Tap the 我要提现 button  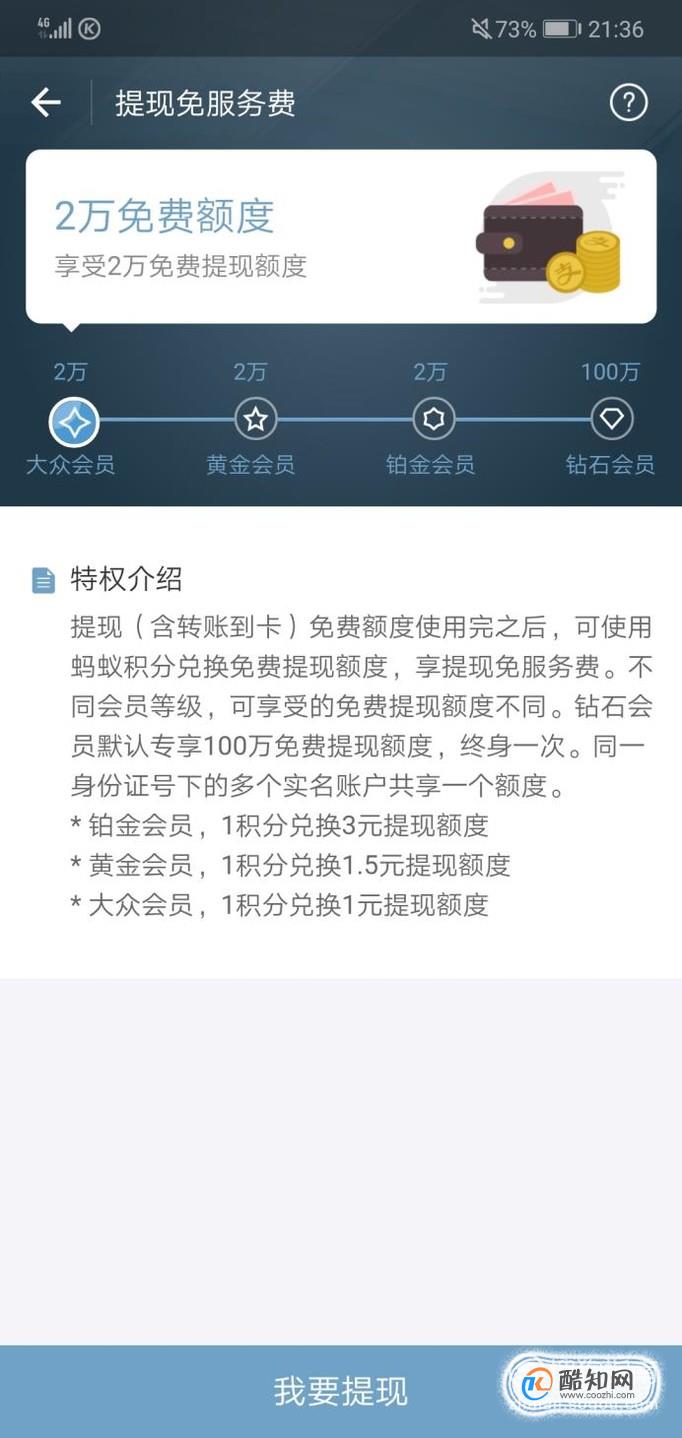pyautogui.click(x=341, y=1392)
